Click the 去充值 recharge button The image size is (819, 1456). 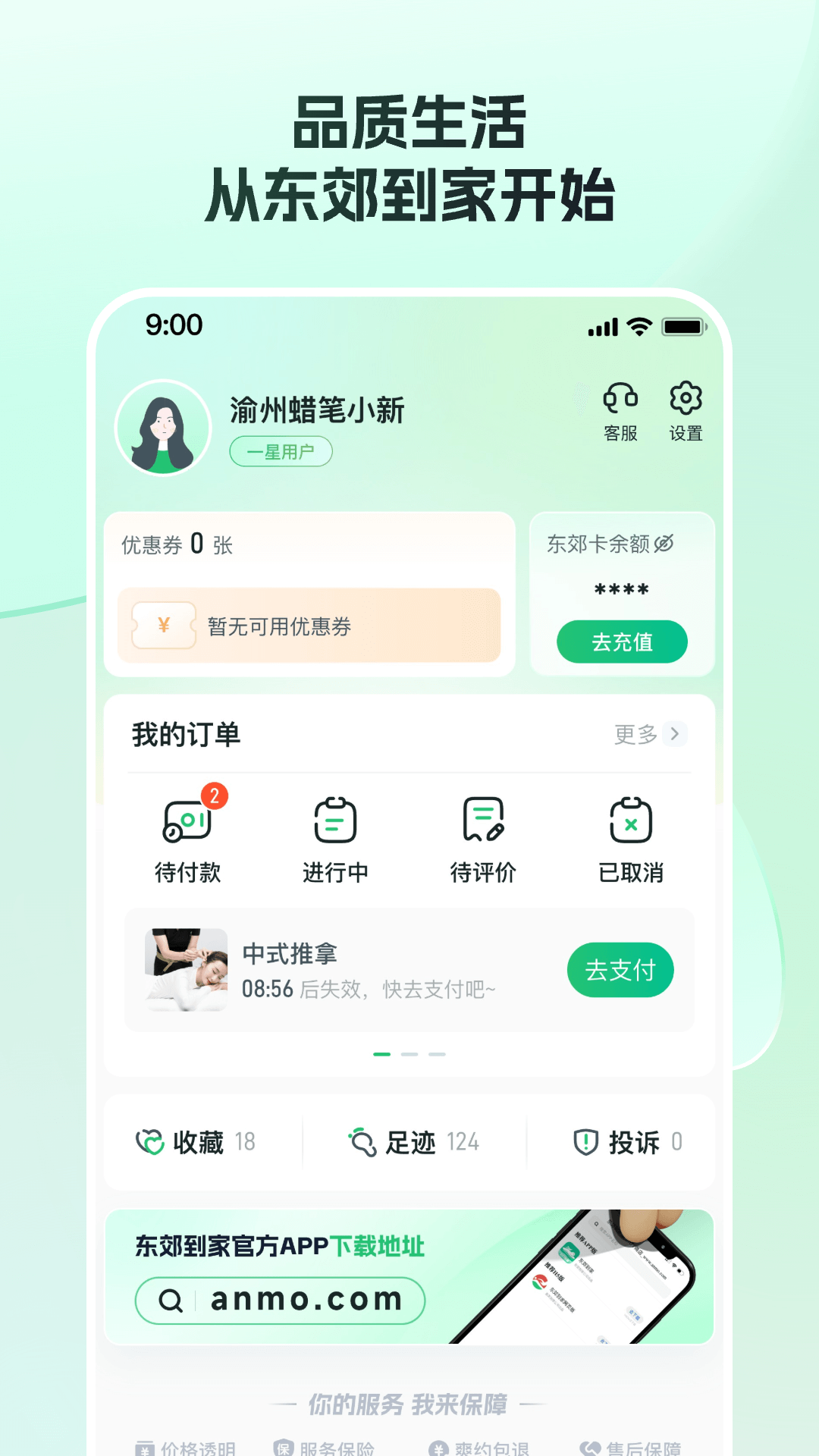coord(622,642)
